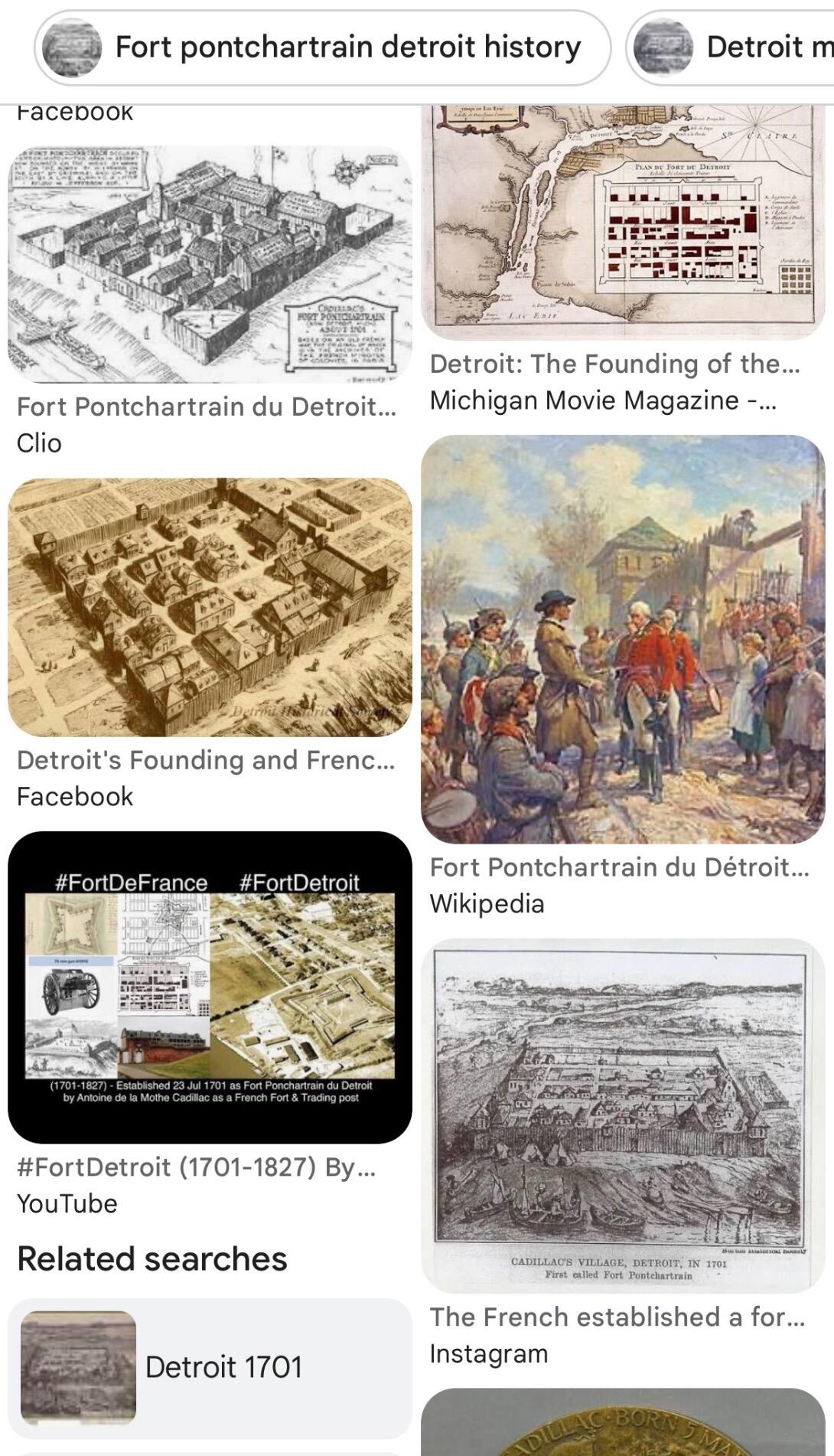This screenshot has width=834, height=1456.
Task: Select the chip starting with Detroit m
Action: (731, 47)
